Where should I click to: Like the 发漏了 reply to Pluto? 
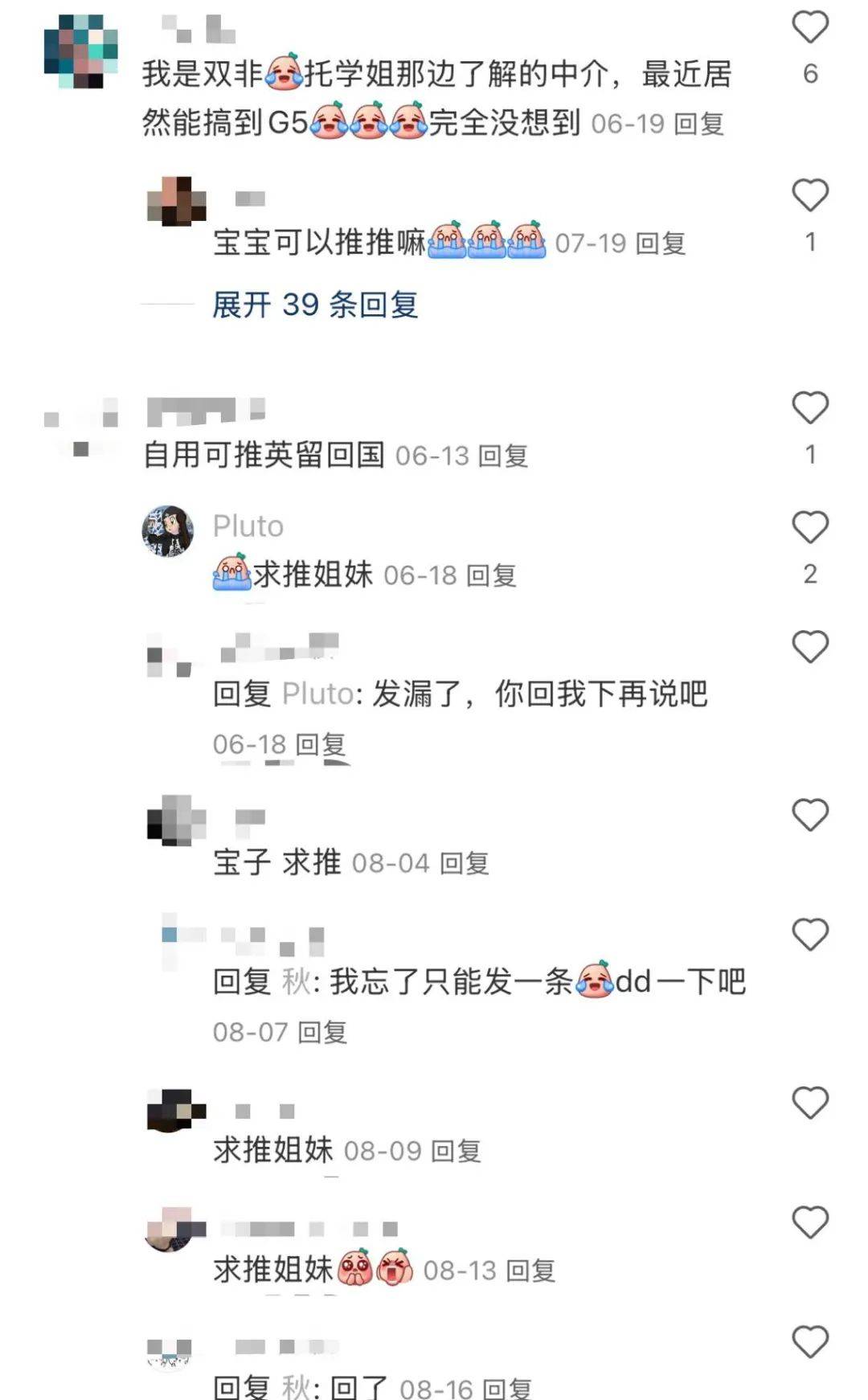[810, 647]
